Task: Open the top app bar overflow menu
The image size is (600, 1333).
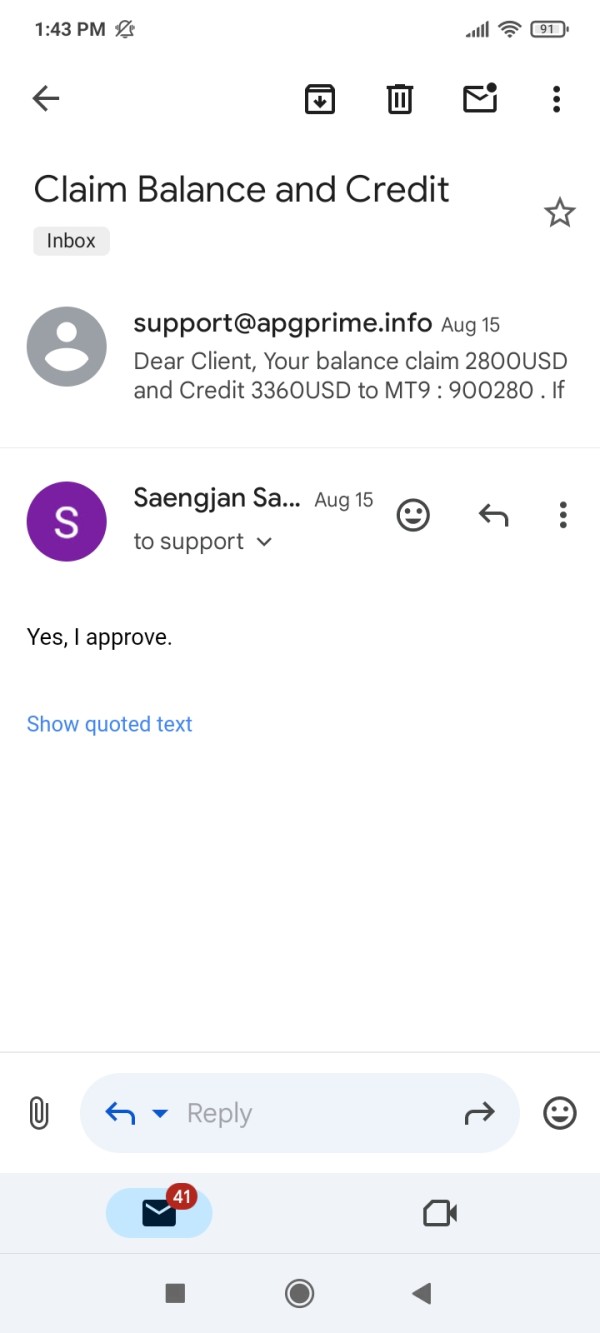Action: click(x=557, y=98)
